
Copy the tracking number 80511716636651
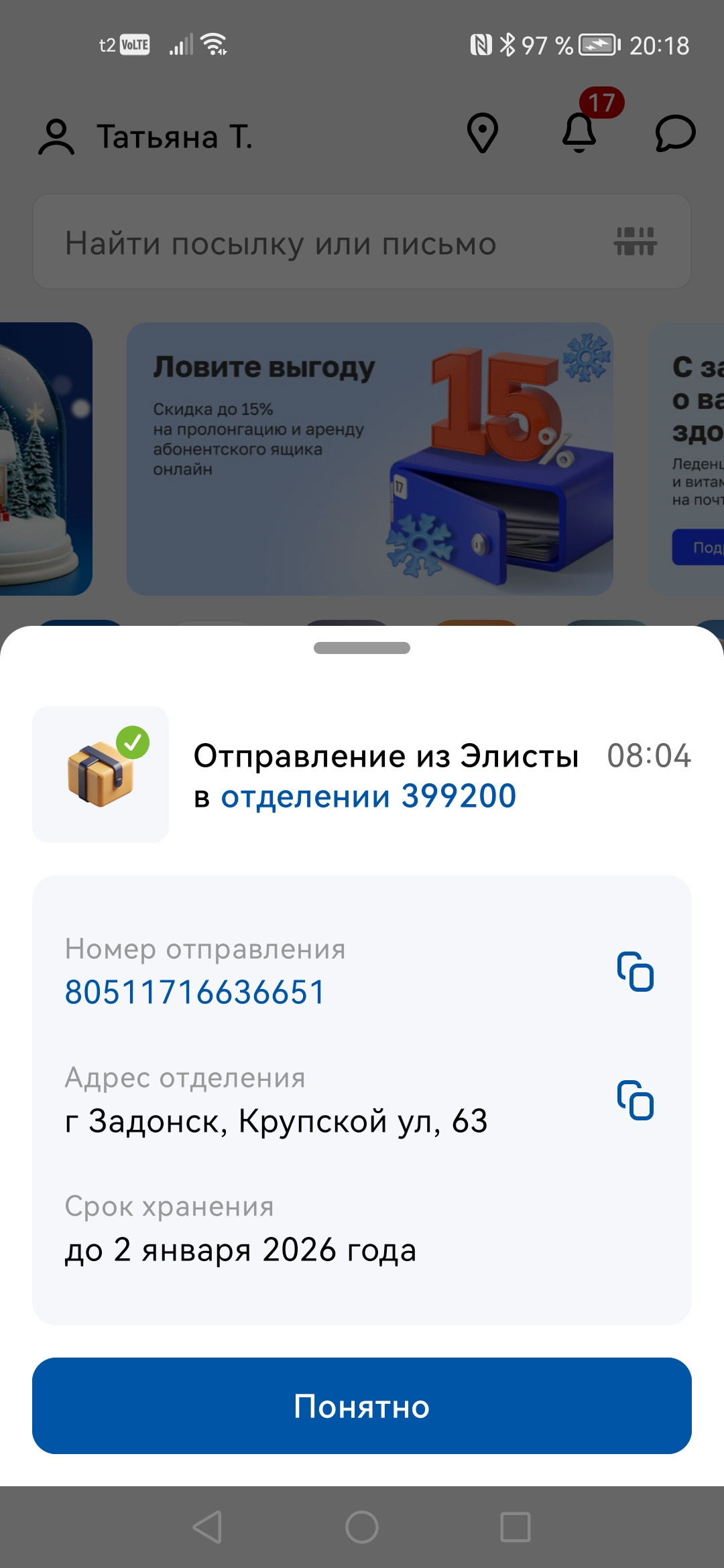coord(635,972)
